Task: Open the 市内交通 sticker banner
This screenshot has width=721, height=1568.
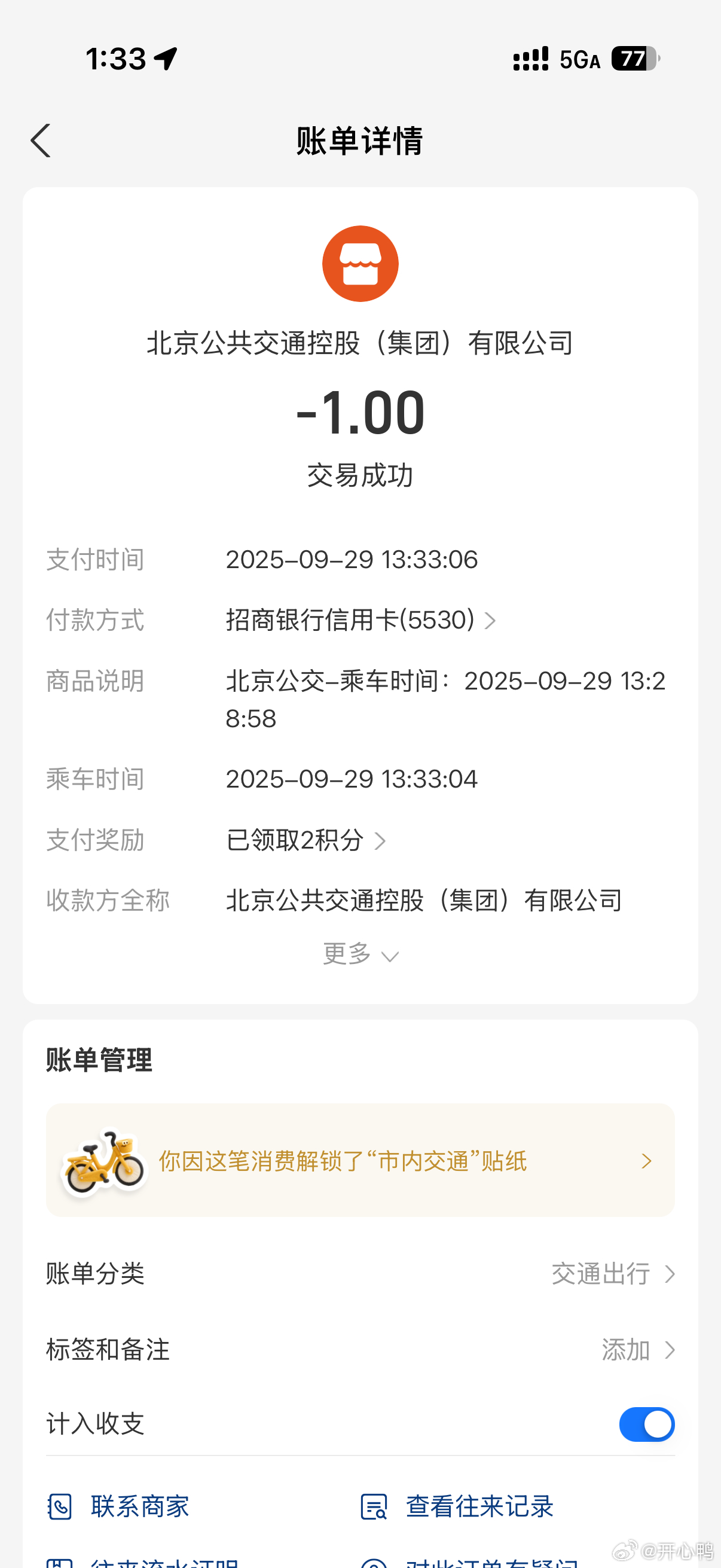Action: pyautogui.click(x=360, y=1161)
